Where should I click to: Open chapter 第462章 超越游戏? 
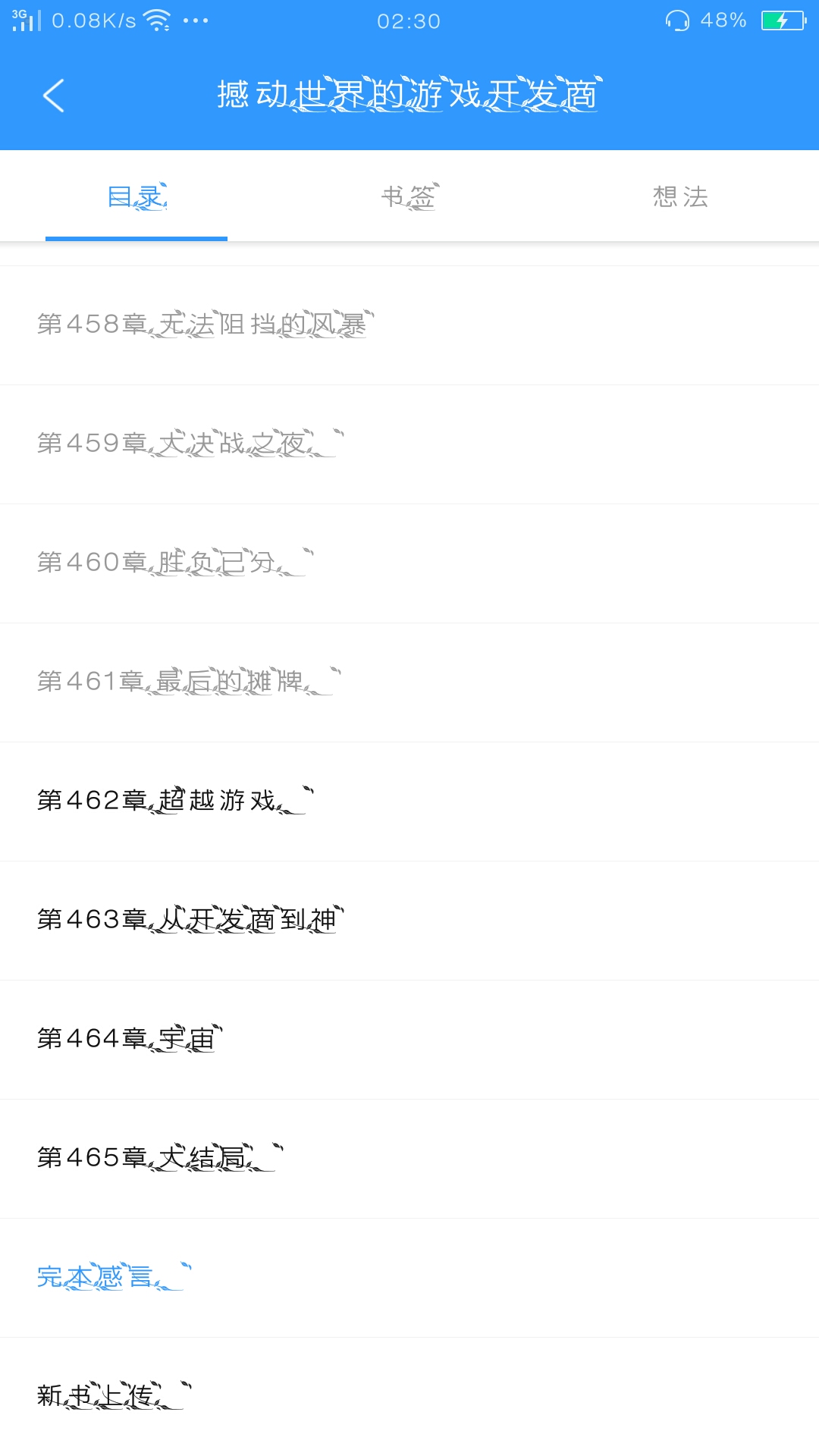tap(409, 802)
